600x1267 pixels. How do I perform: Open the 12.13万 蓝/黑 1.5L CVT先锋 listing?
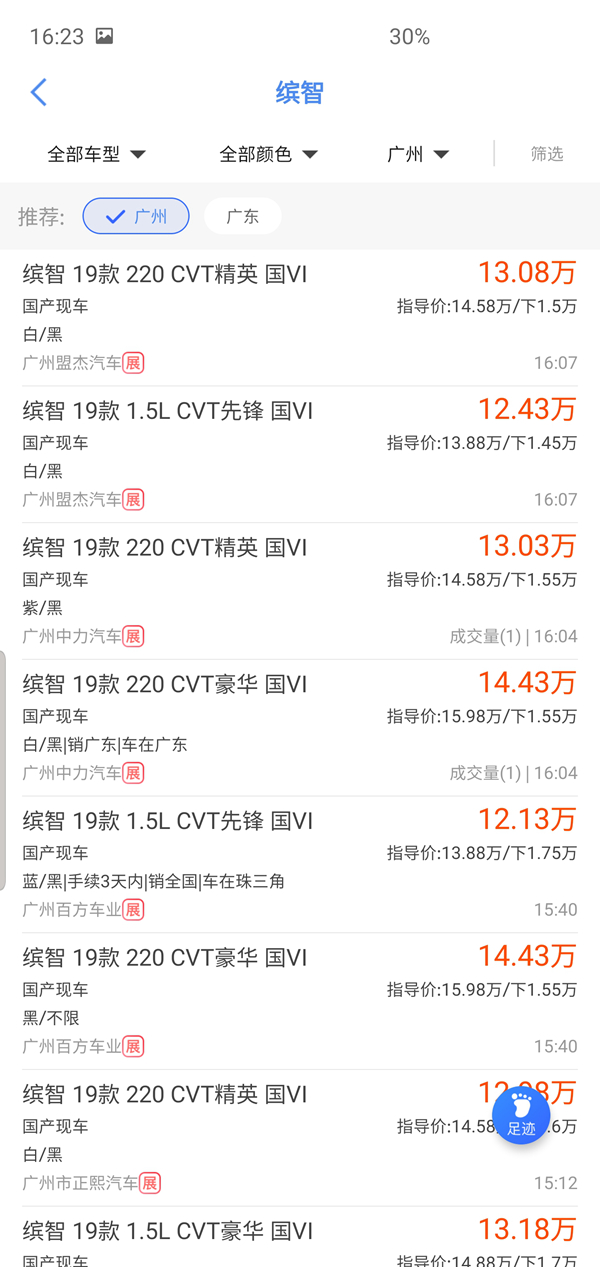300,865
